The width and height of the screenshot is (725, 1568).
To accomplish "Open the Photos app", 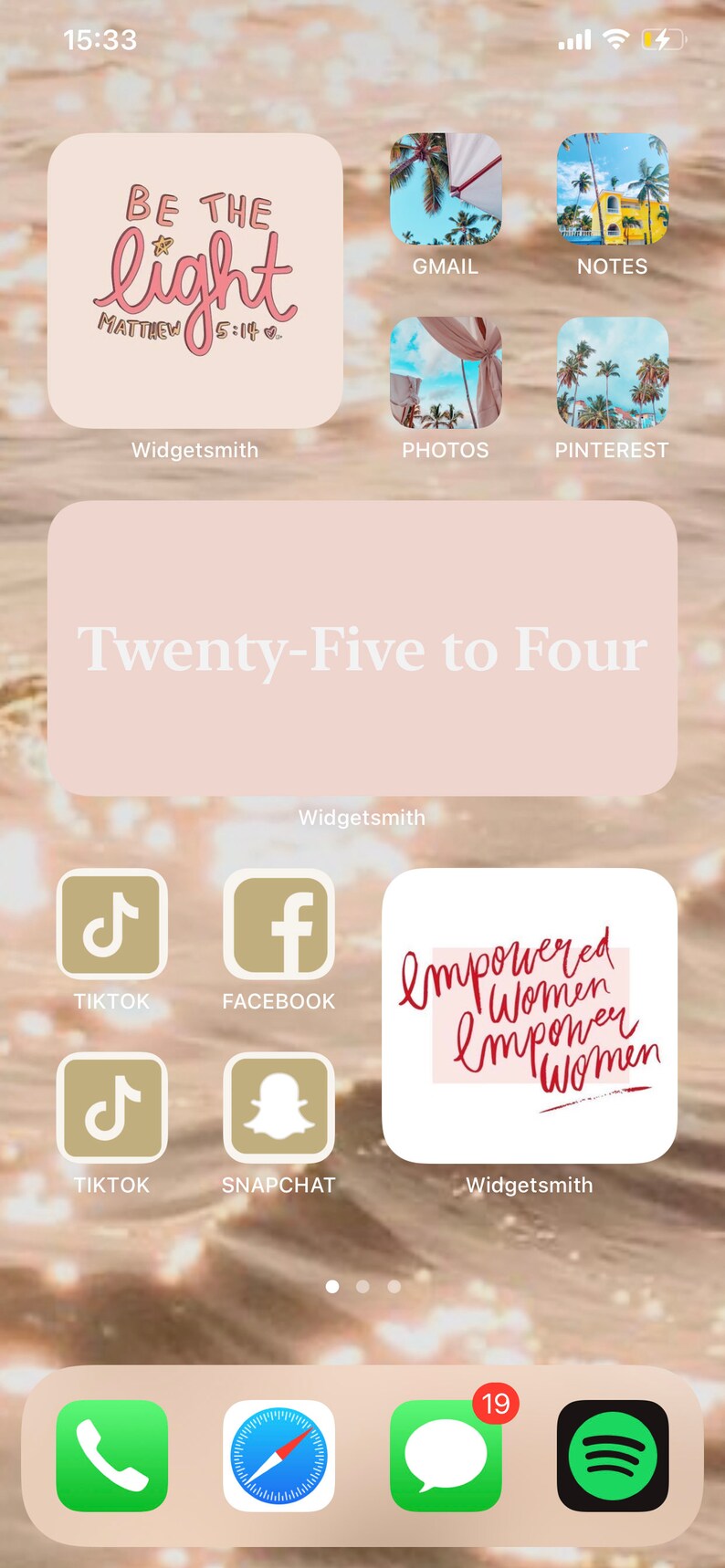I will 446,372.
